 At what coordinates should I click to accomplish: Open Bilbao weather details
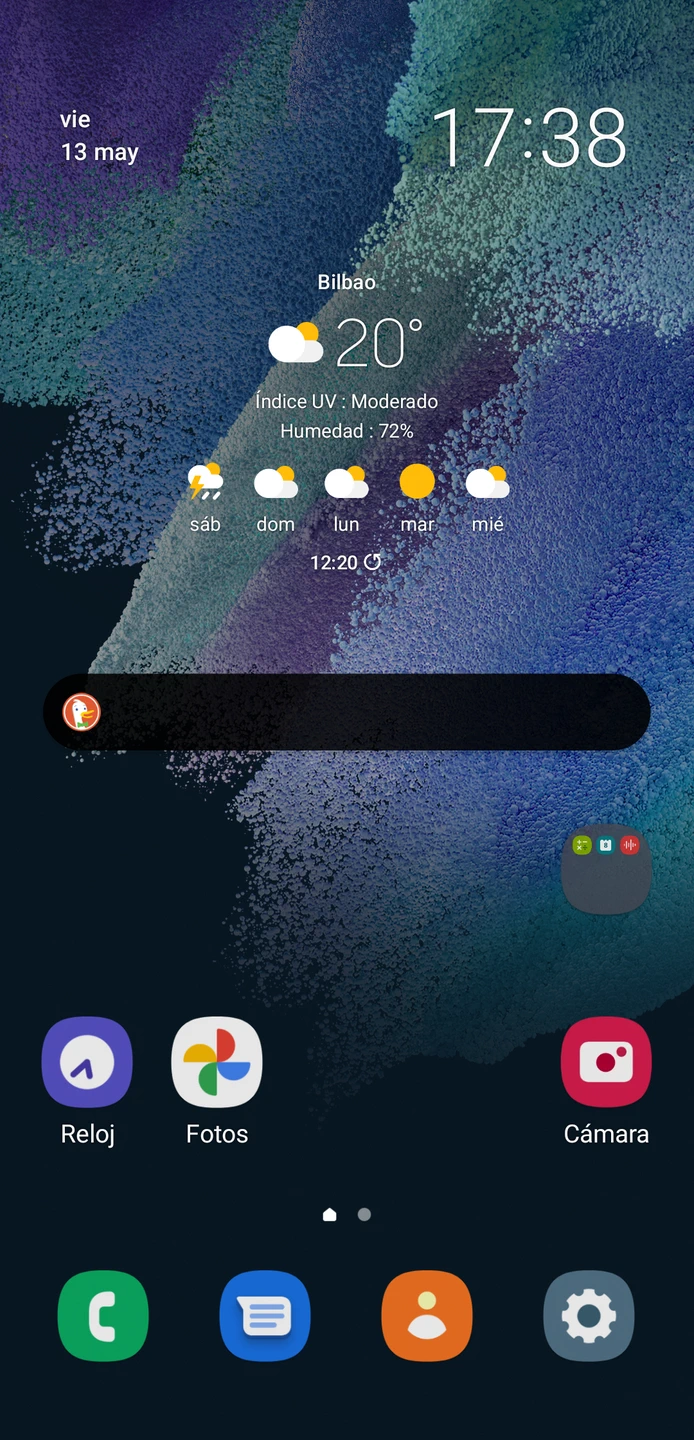click(347, 343)
